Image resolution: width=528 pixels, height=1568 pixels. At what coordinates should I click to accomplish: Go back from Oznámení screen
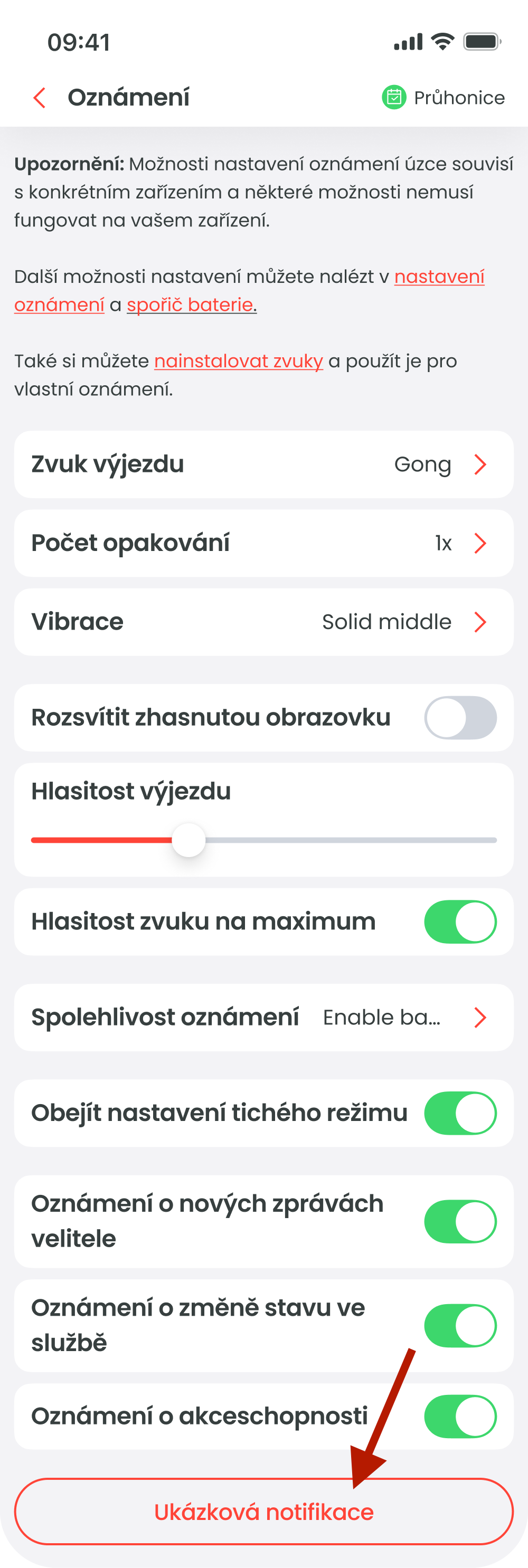click(x=40, y=98)
